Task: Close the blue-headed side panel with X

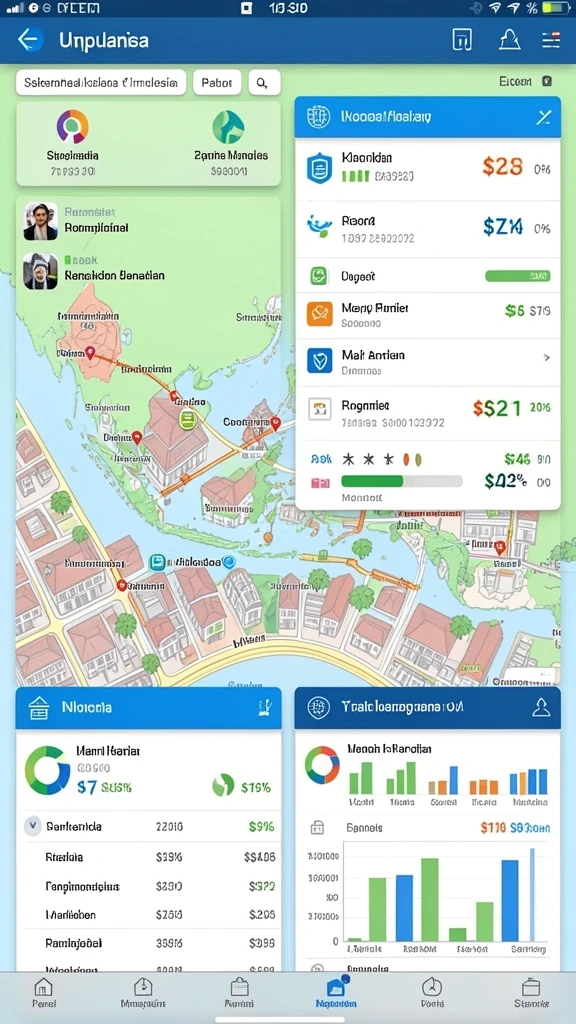Action: (543, 118)
